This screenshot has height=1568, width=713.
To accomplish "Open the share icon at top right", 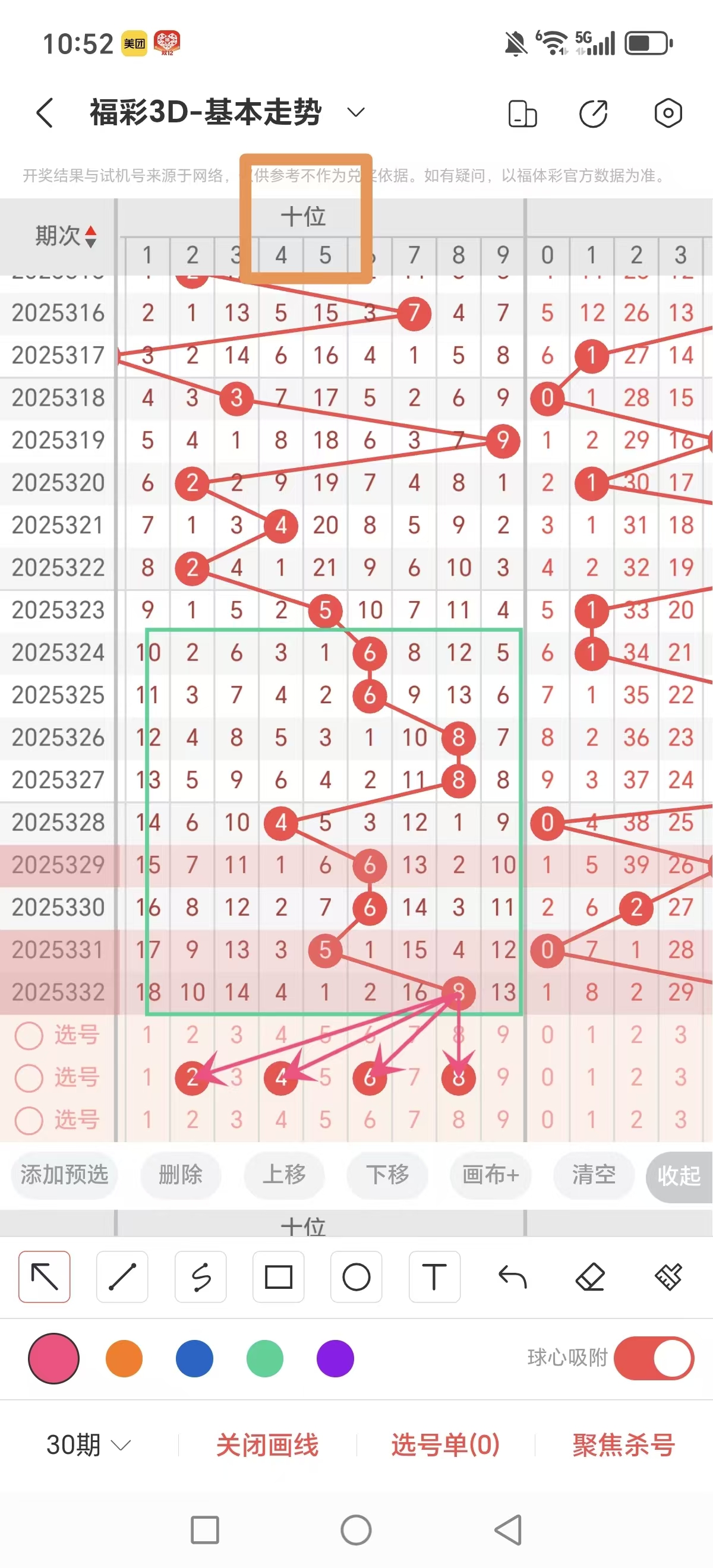I will click(594, 113).
